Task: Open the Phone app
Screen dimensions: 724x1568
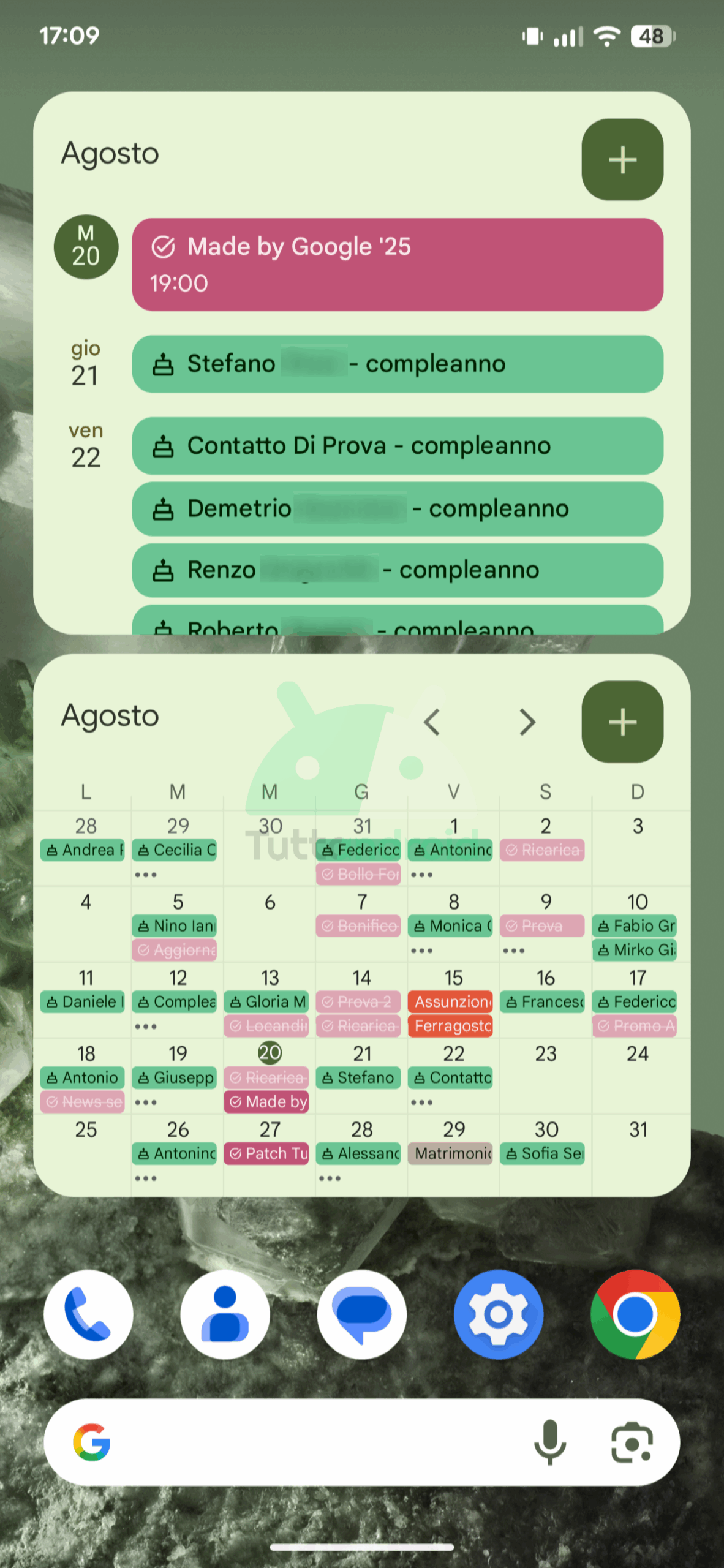Action: click(x=88, y=1314)
